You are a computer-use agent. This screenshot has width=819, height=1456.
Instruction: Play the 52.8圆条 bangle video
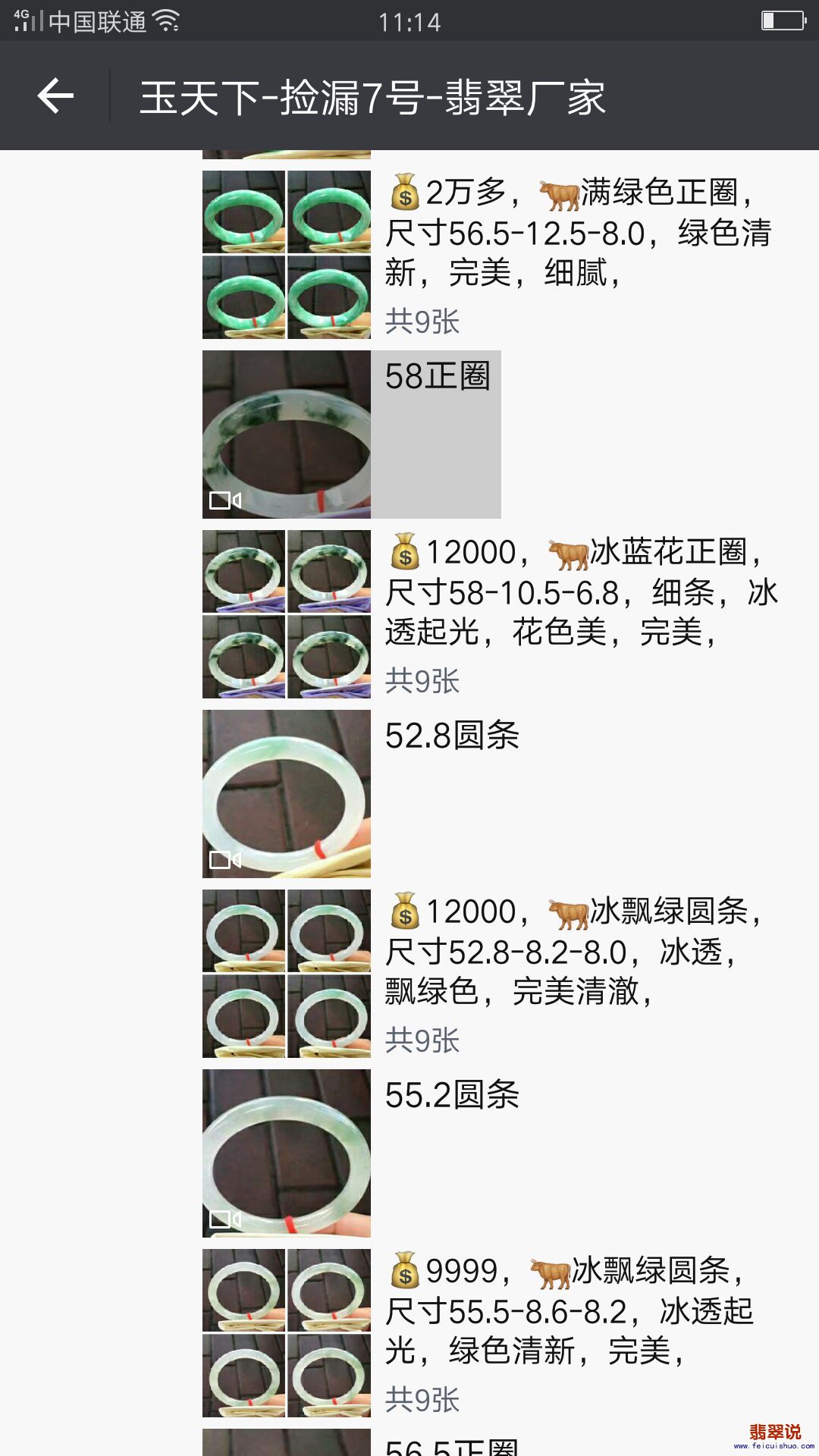pos(287,794)
